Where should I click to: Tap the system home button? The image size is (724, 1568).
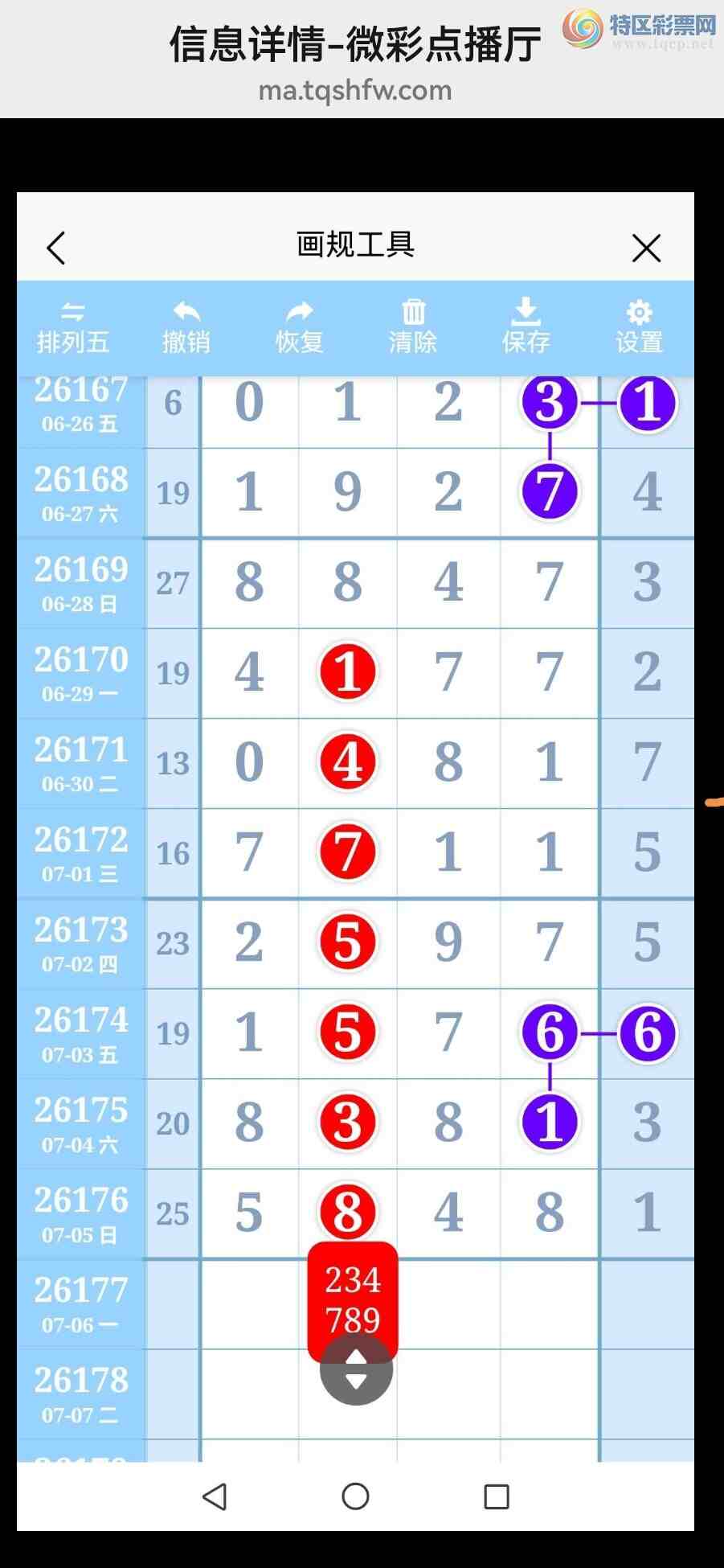[x=355, y=1496]
